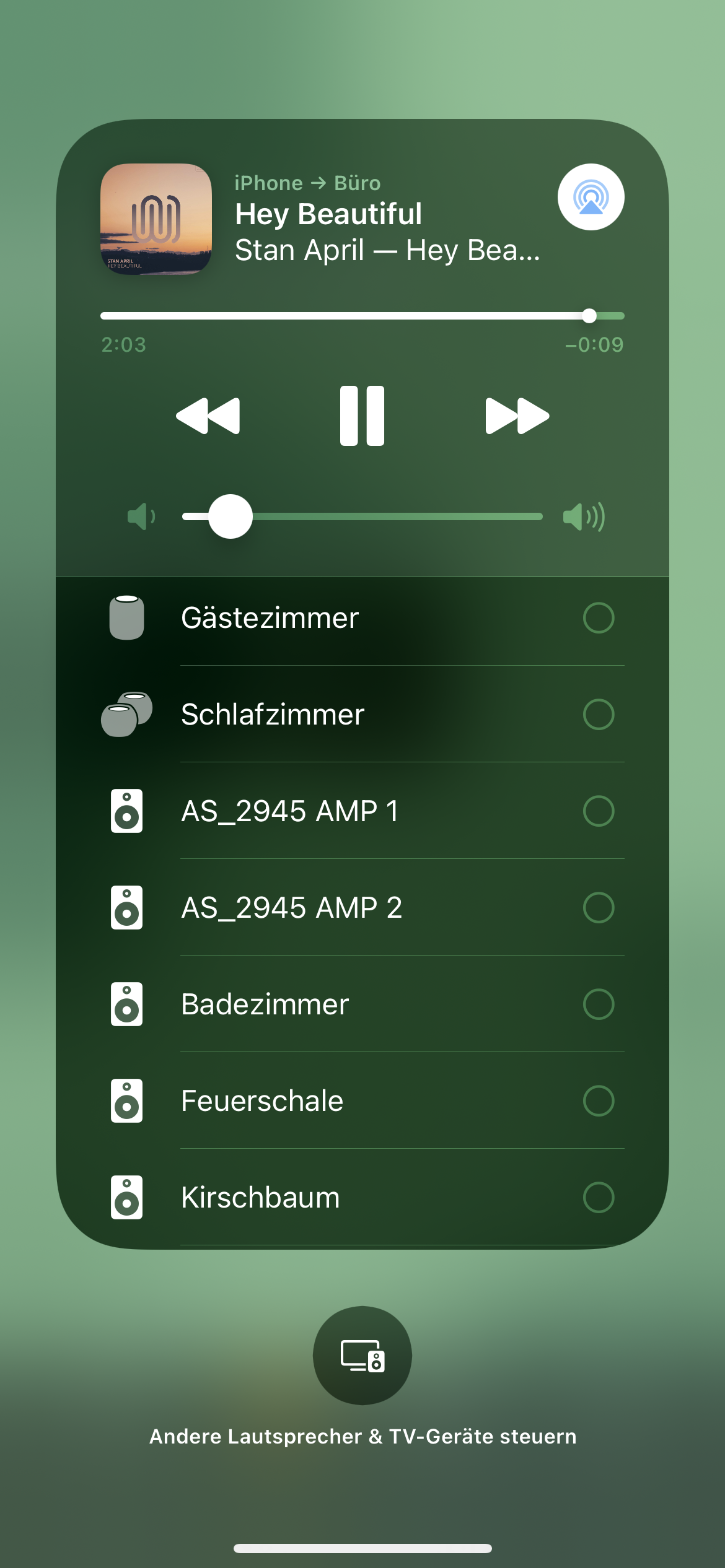Skip to the next track
725x1568 pixels.
click(517, 416)
